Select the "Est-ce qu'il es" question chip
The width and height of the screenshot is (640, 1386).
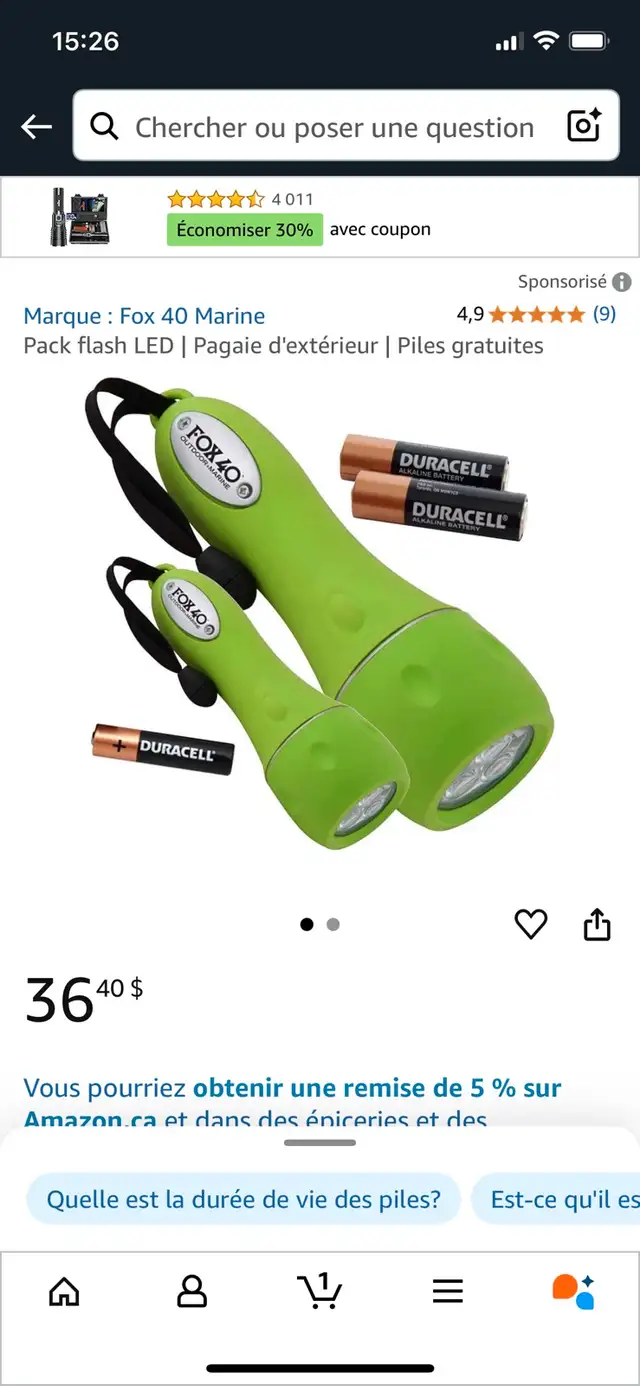(556, 1199)
